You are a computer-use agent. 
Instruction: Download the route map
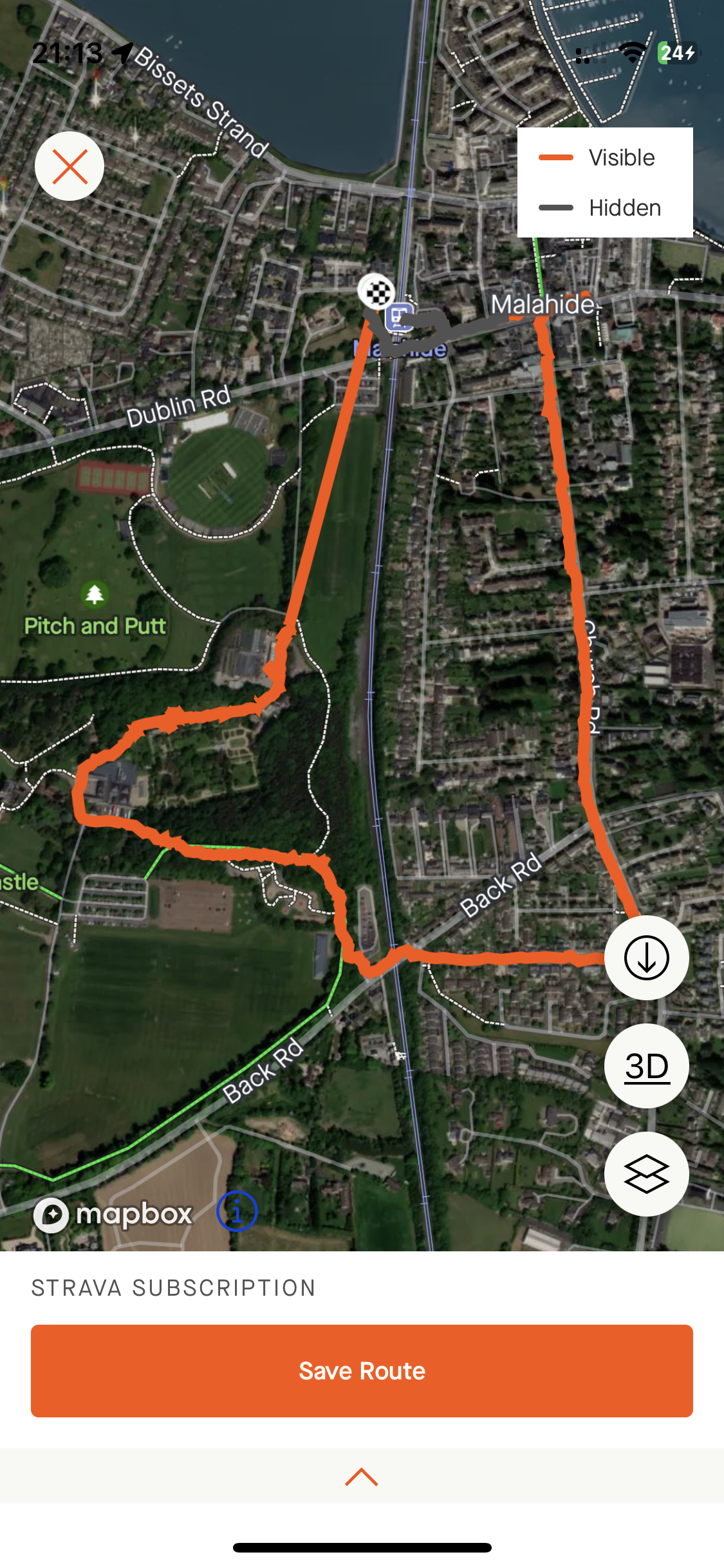[x=646, y=958]
